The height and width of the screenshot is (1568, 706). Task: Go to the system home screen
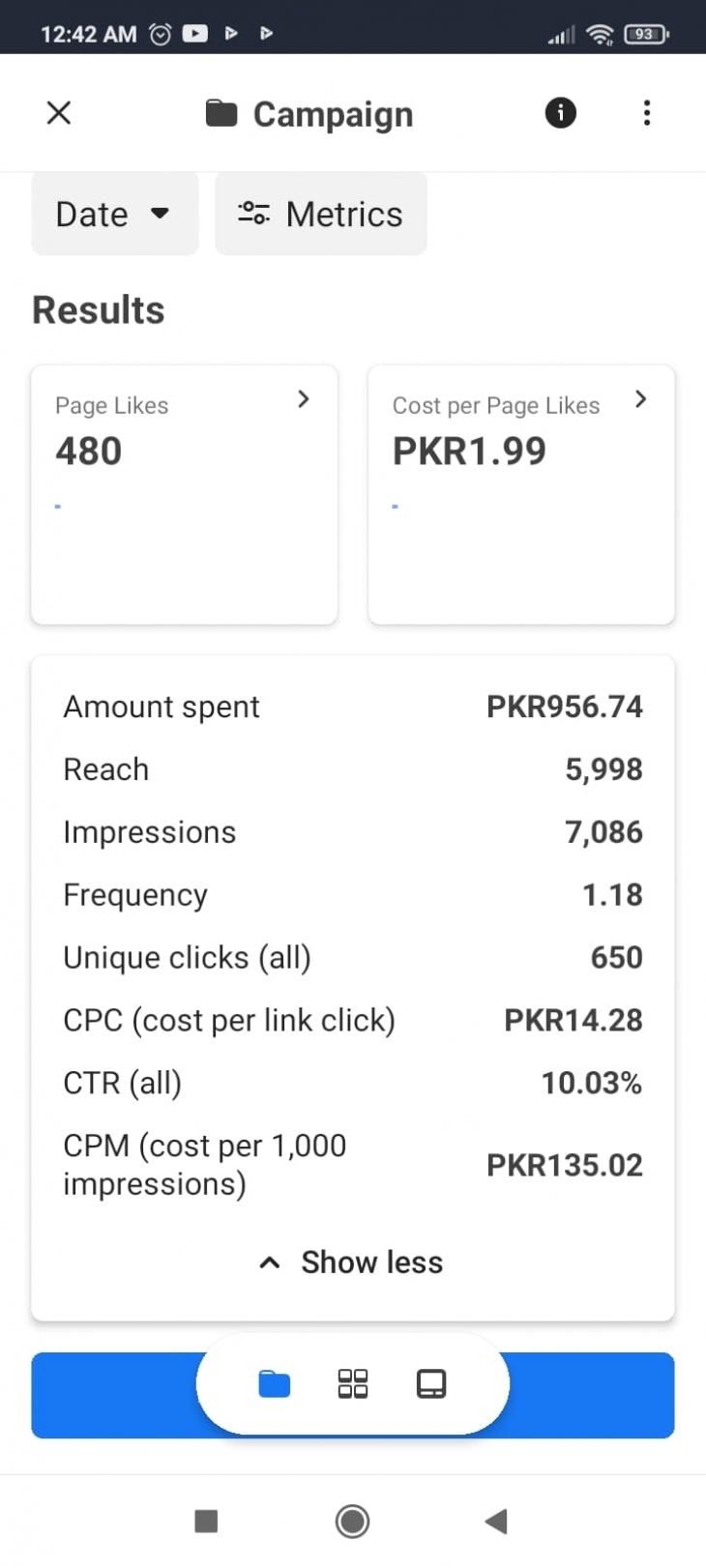(x=352, y=1522)
